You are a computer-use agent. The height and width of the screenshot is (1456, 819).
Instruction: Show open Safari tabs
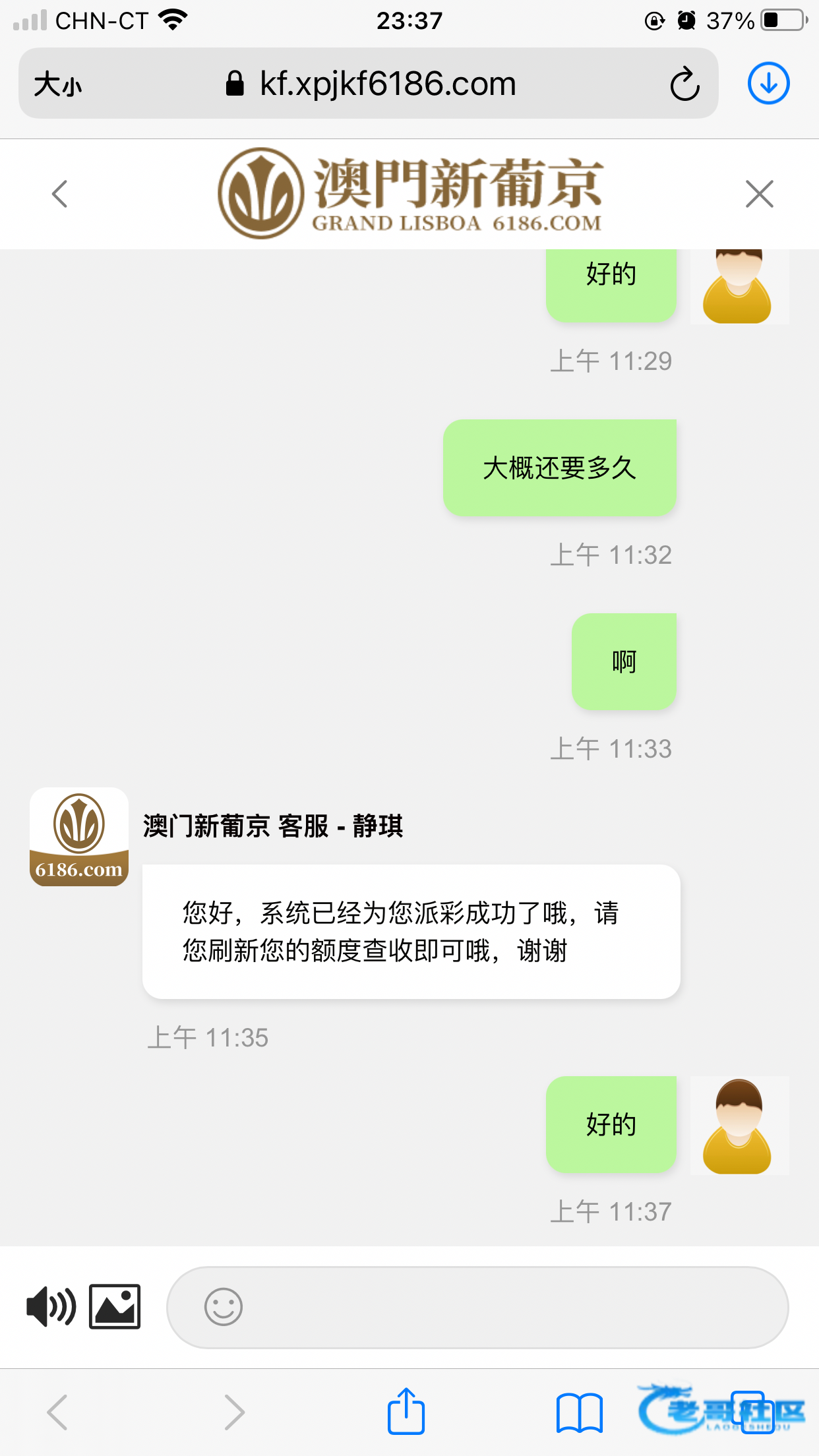click(753, 1412)
